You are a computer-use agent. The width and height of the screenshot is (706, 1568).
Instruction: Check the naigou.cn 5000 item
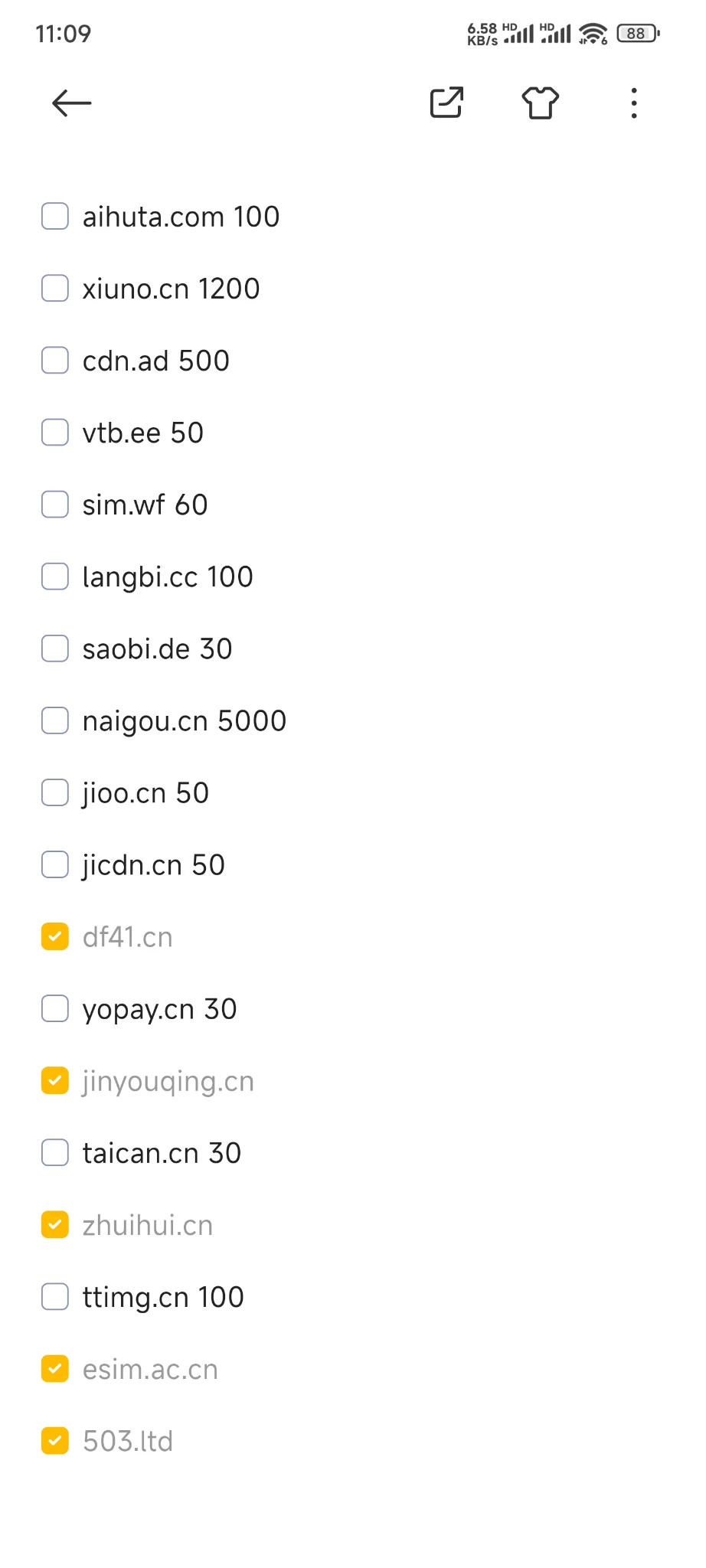(x=55, y=720)
